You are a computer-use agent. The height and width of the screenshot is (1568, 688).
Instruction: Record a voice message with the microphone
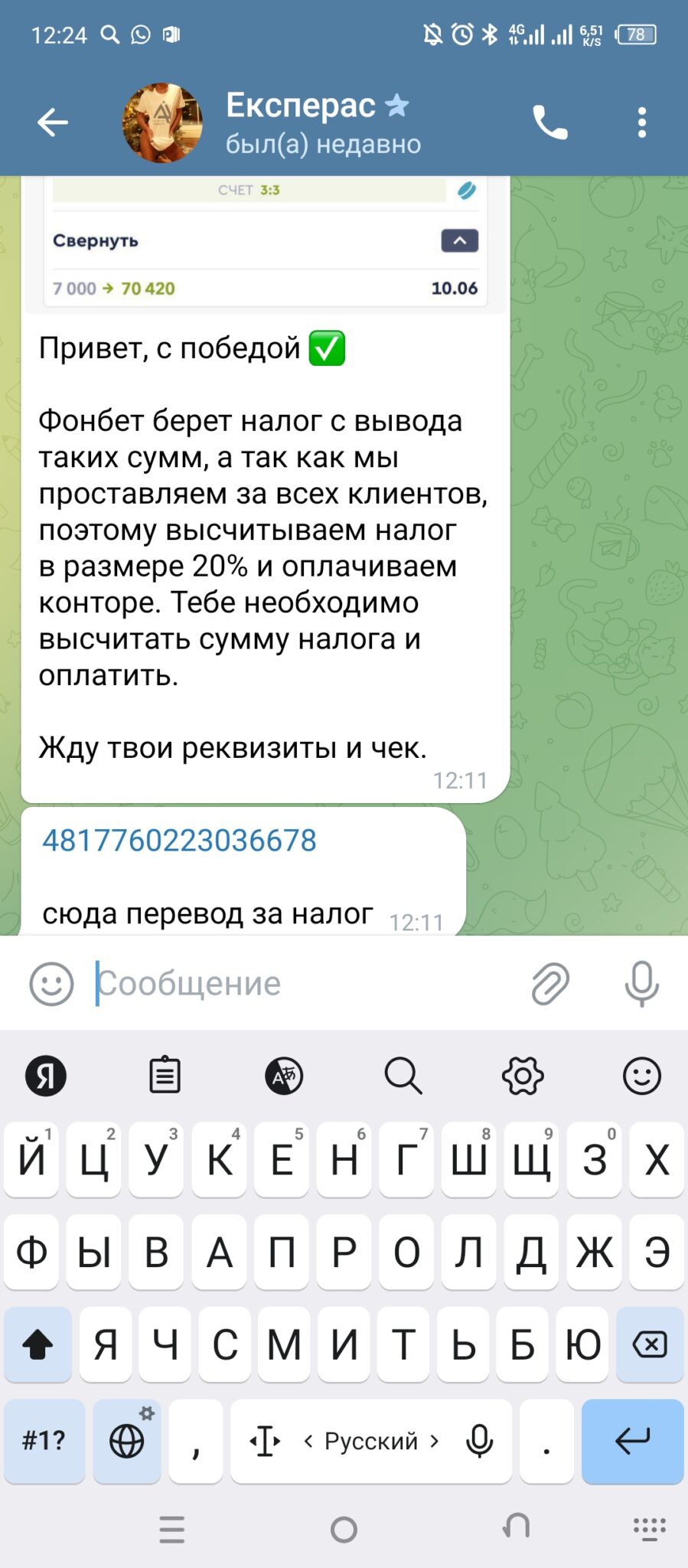pos(641,983)
